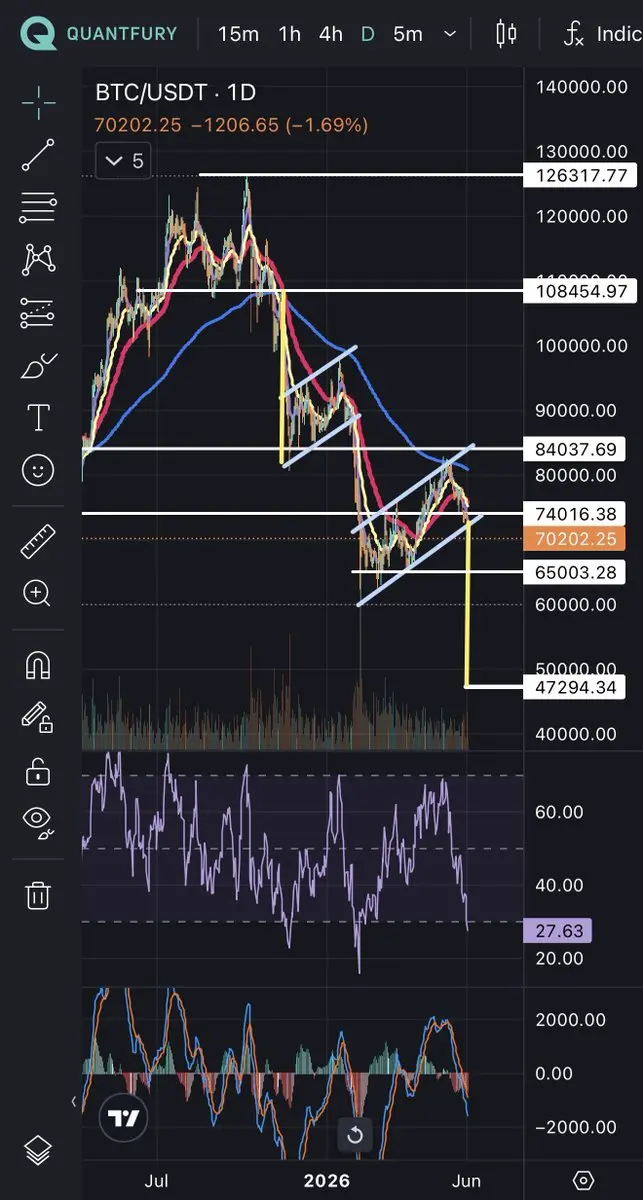643x1200 pixels.
Task: Delete drawings with the trash icon
Action: 38,893
